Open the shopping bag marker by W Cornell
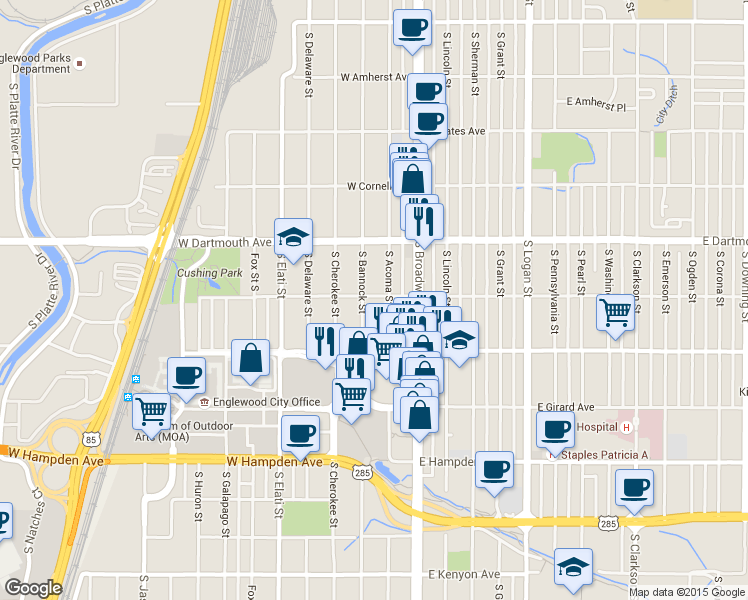The width and height of the screenshot is (748, 600). click(412, 177)
